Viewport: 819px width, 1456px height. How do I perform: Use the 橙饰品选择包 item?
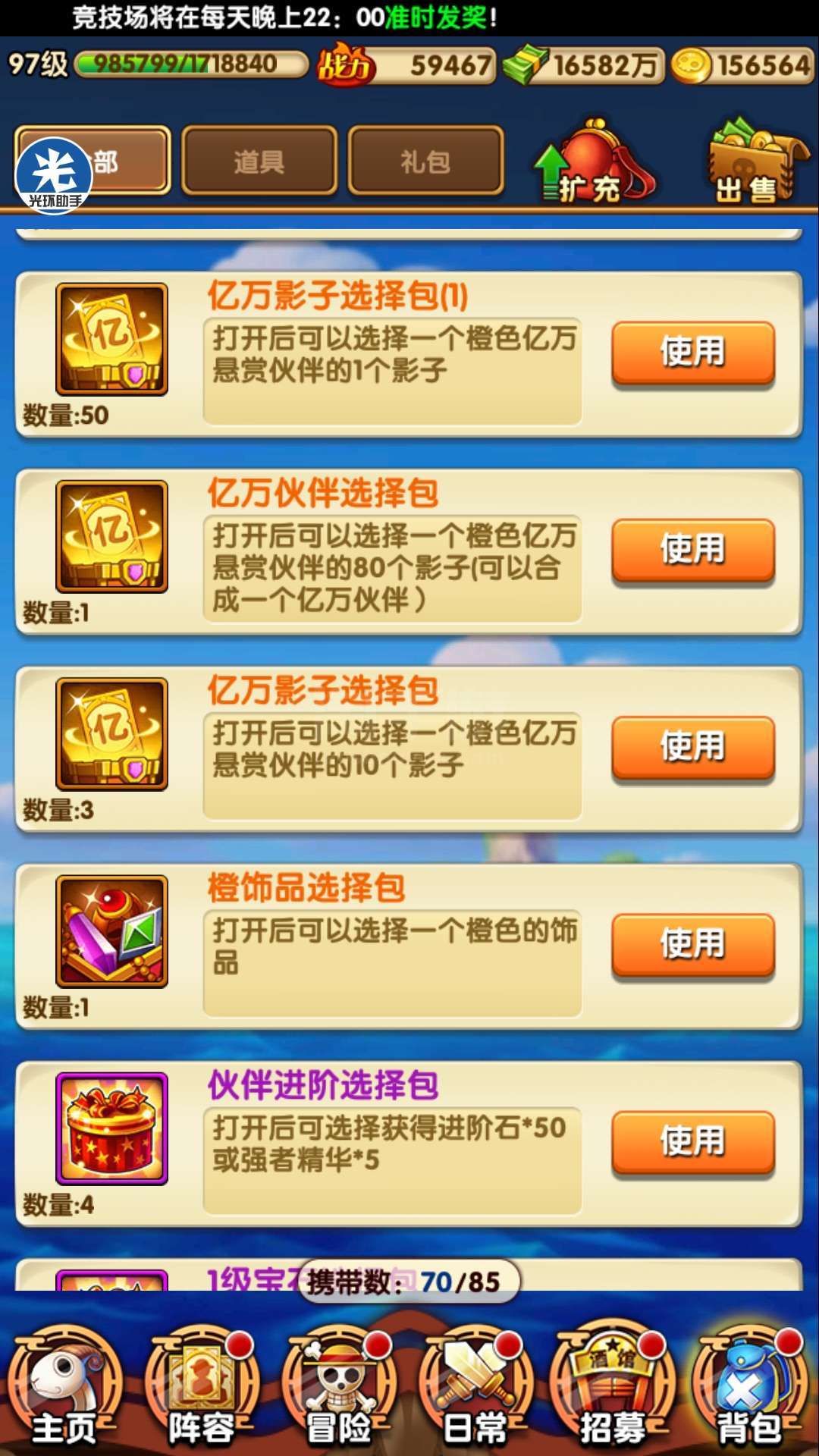coord(692,944)
